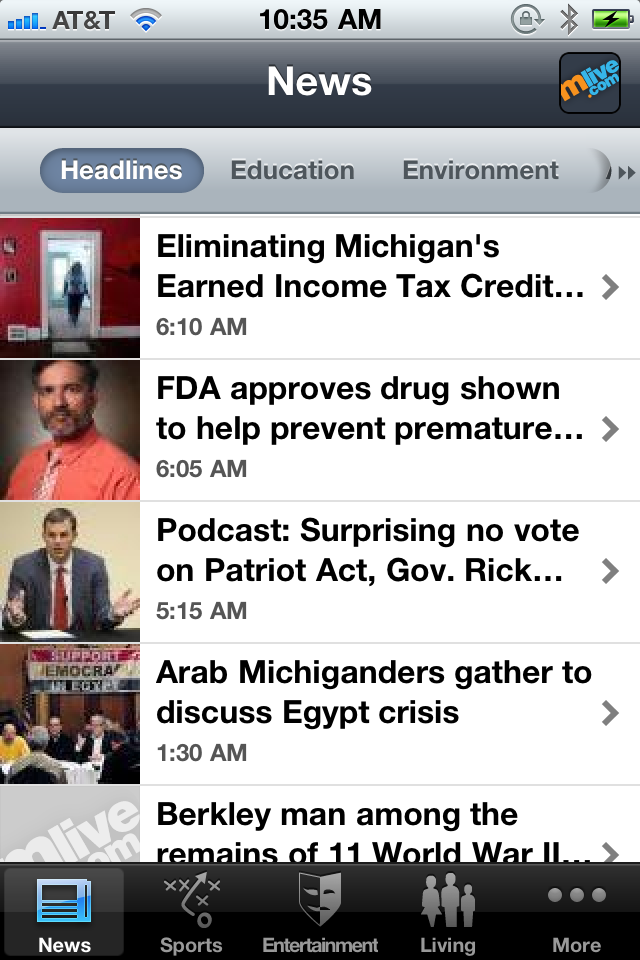
Task: Open the More tab
Action: tap(576, 912)
